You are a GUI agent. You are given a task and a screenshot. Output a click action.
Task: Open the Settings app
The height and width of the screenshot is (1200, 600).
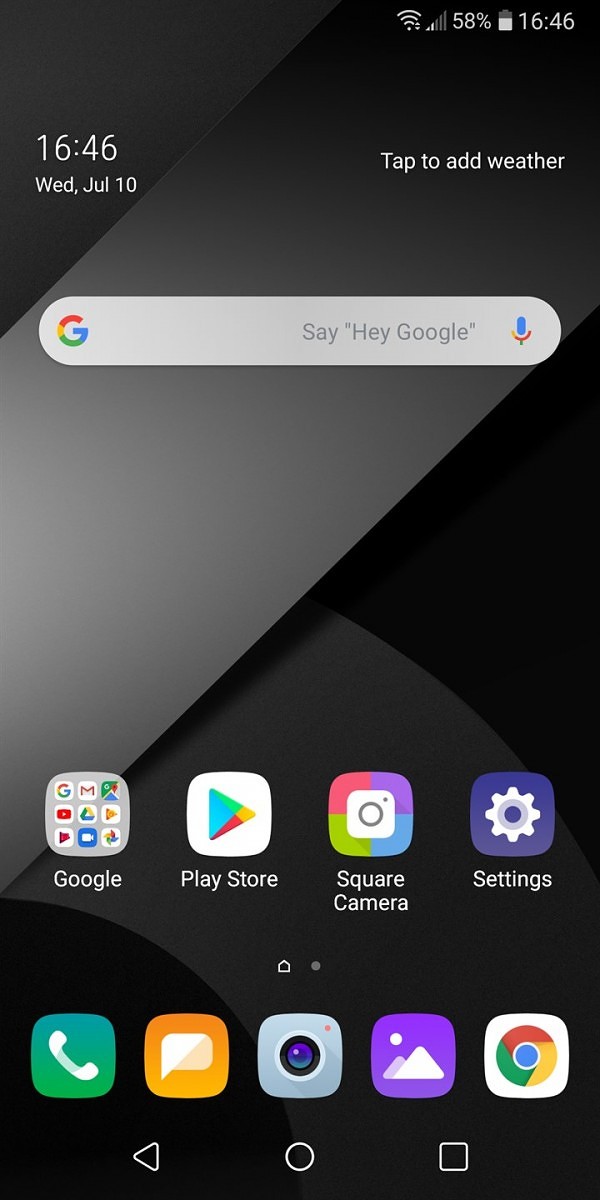[512, 814]
